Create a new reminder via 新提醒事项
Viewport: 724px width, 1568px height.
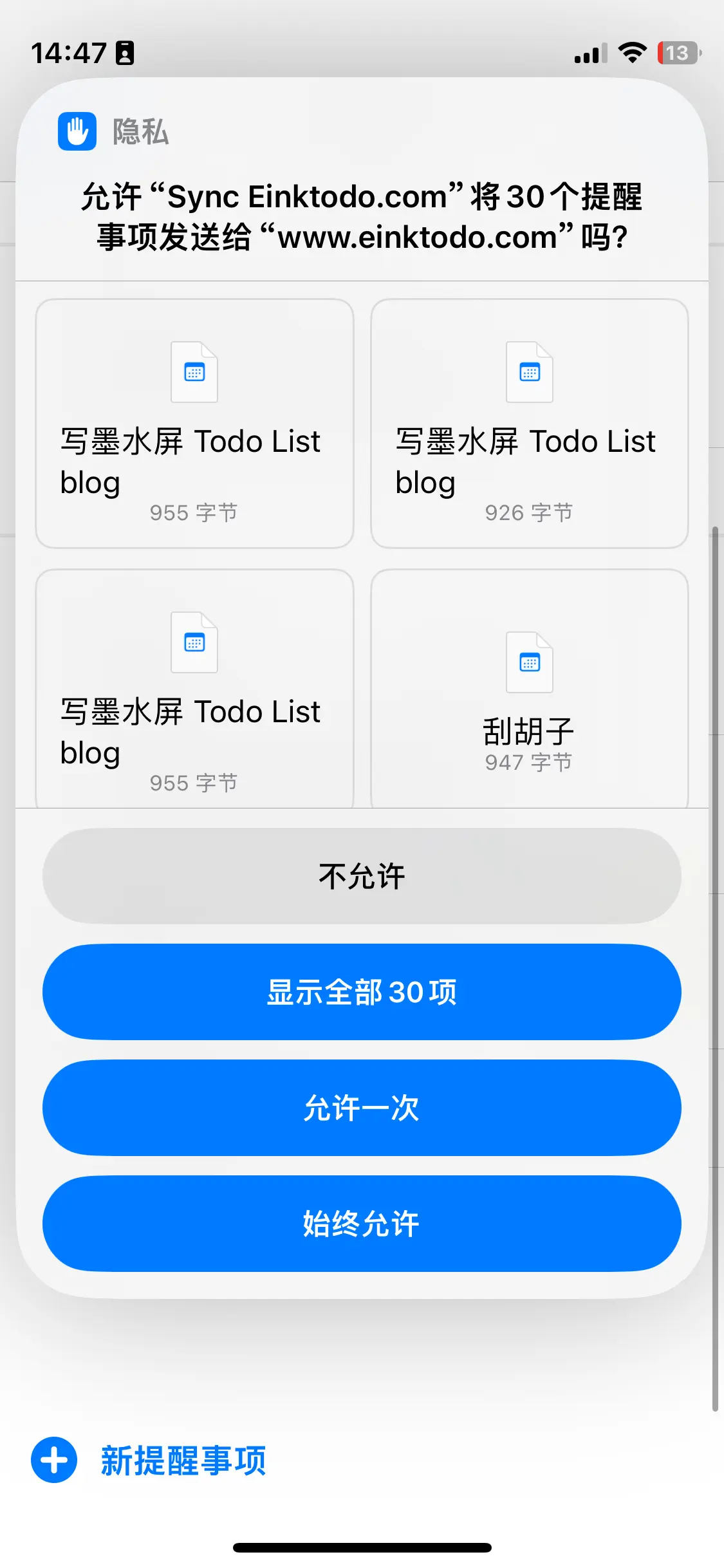pos(182,1461)
